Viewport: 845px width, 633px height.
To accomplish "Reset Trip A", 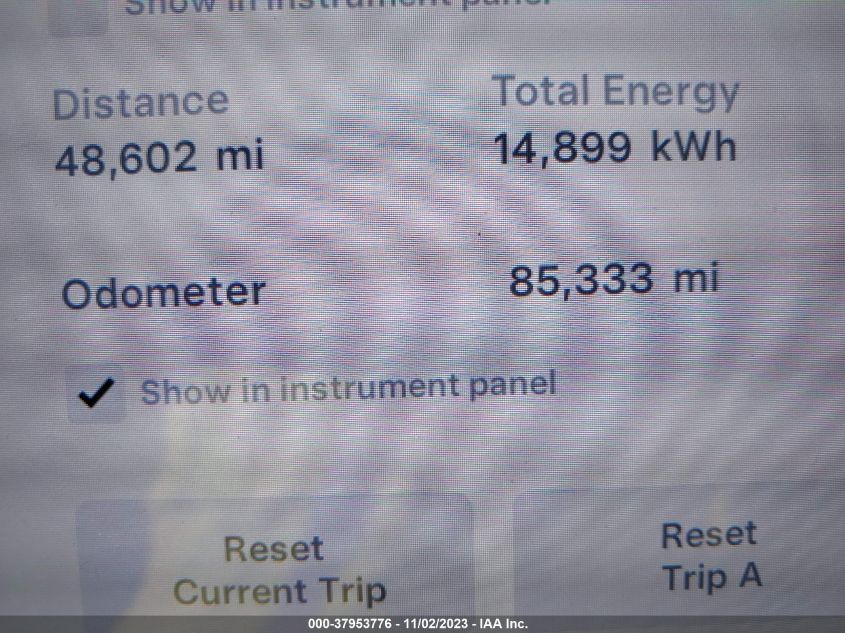I will click(710, 555).
